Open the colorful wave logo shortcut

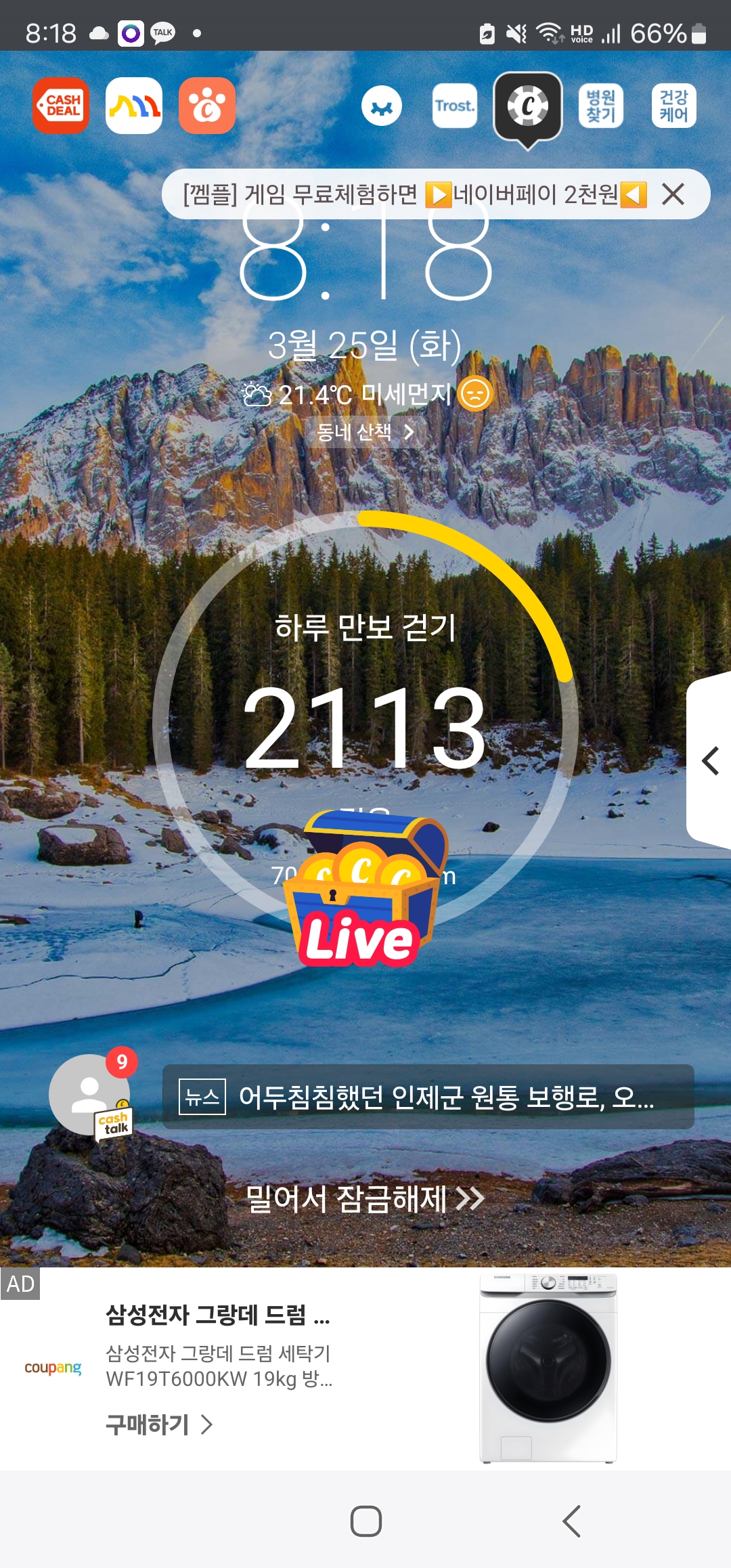point(134,106)
